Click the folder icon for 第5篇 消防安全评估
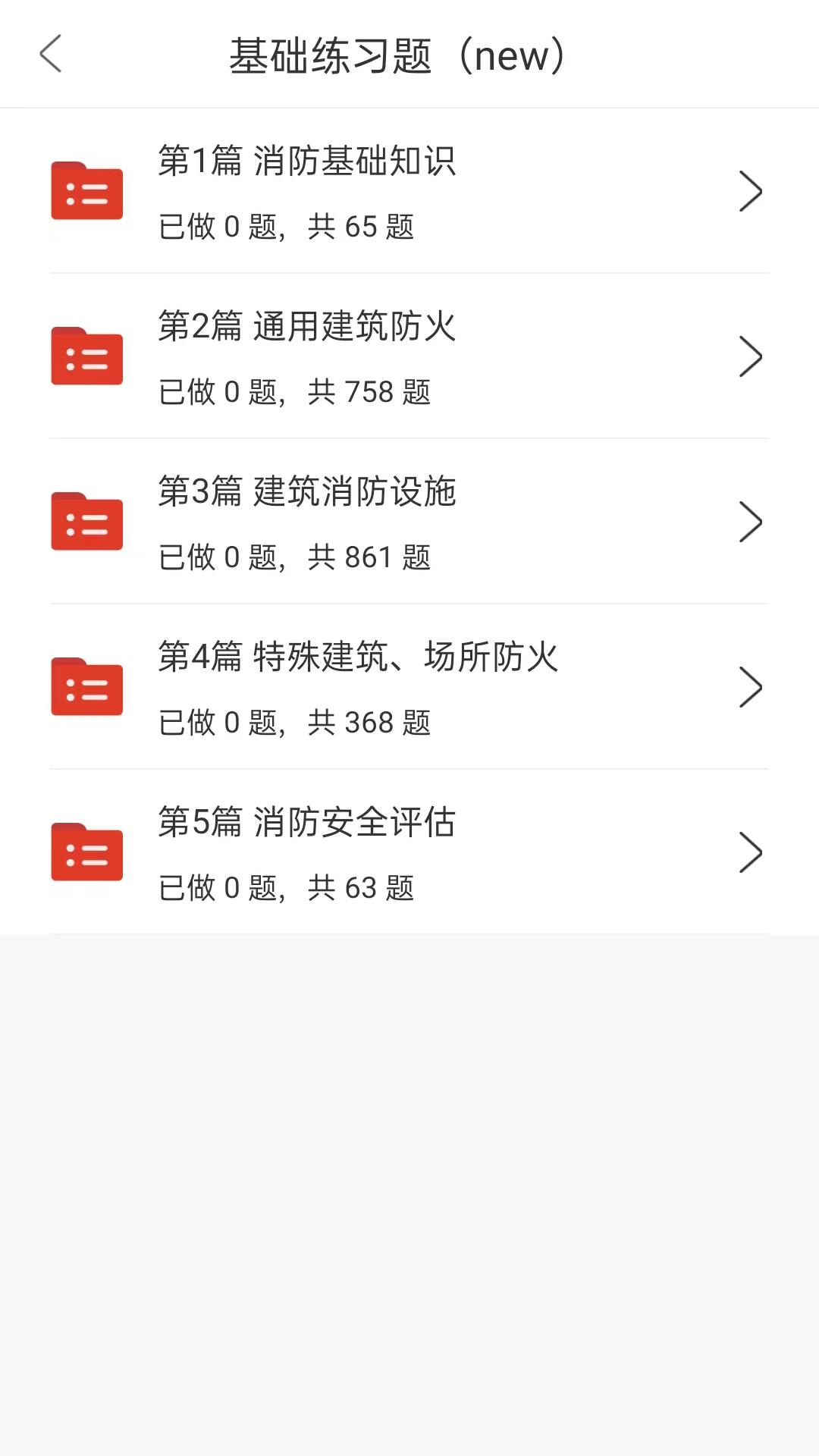Image resolution: width=819 pixels, height=1456 pixels. tap(86, 852)
